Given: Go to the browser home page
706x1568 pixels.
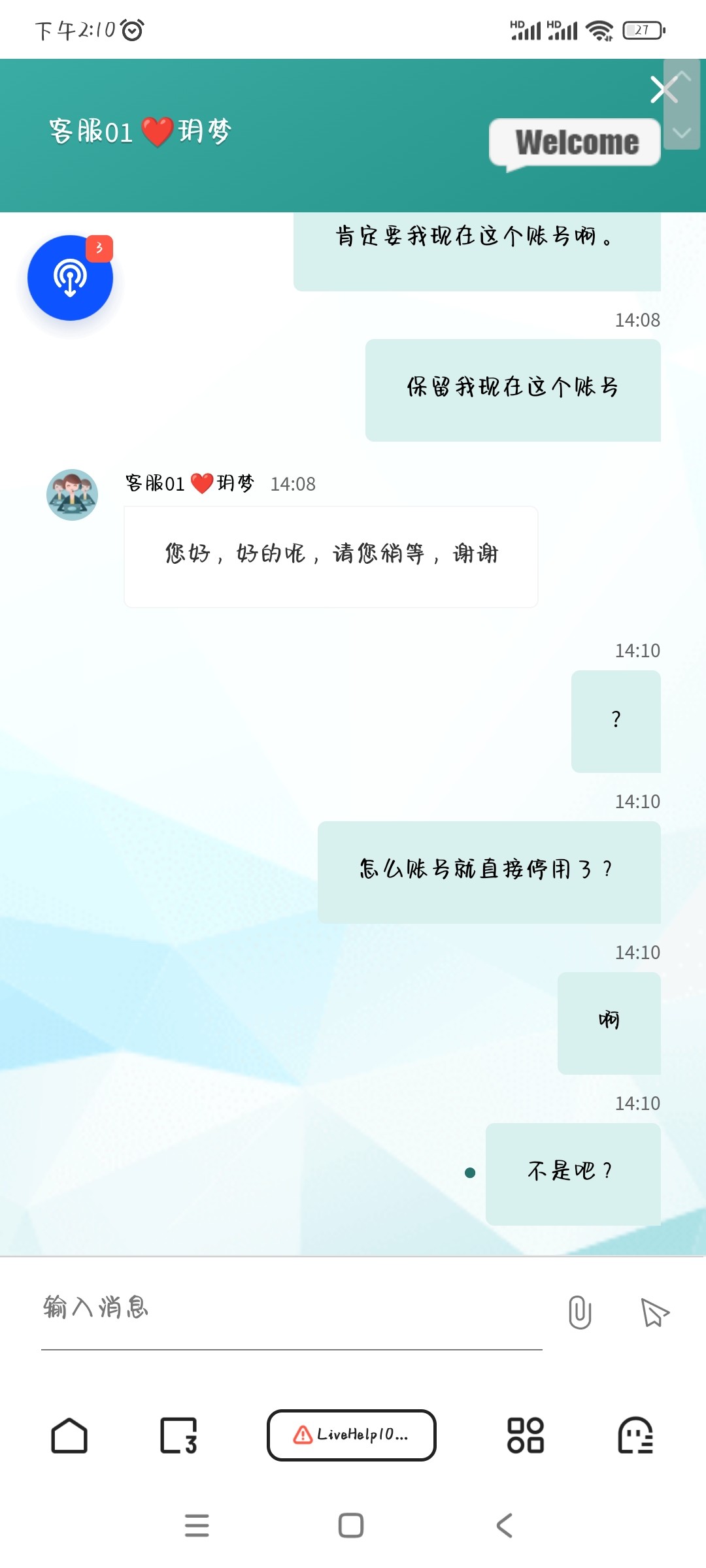Looking at the screenshot, I should pyautogui.click(x=69, y=1435).
